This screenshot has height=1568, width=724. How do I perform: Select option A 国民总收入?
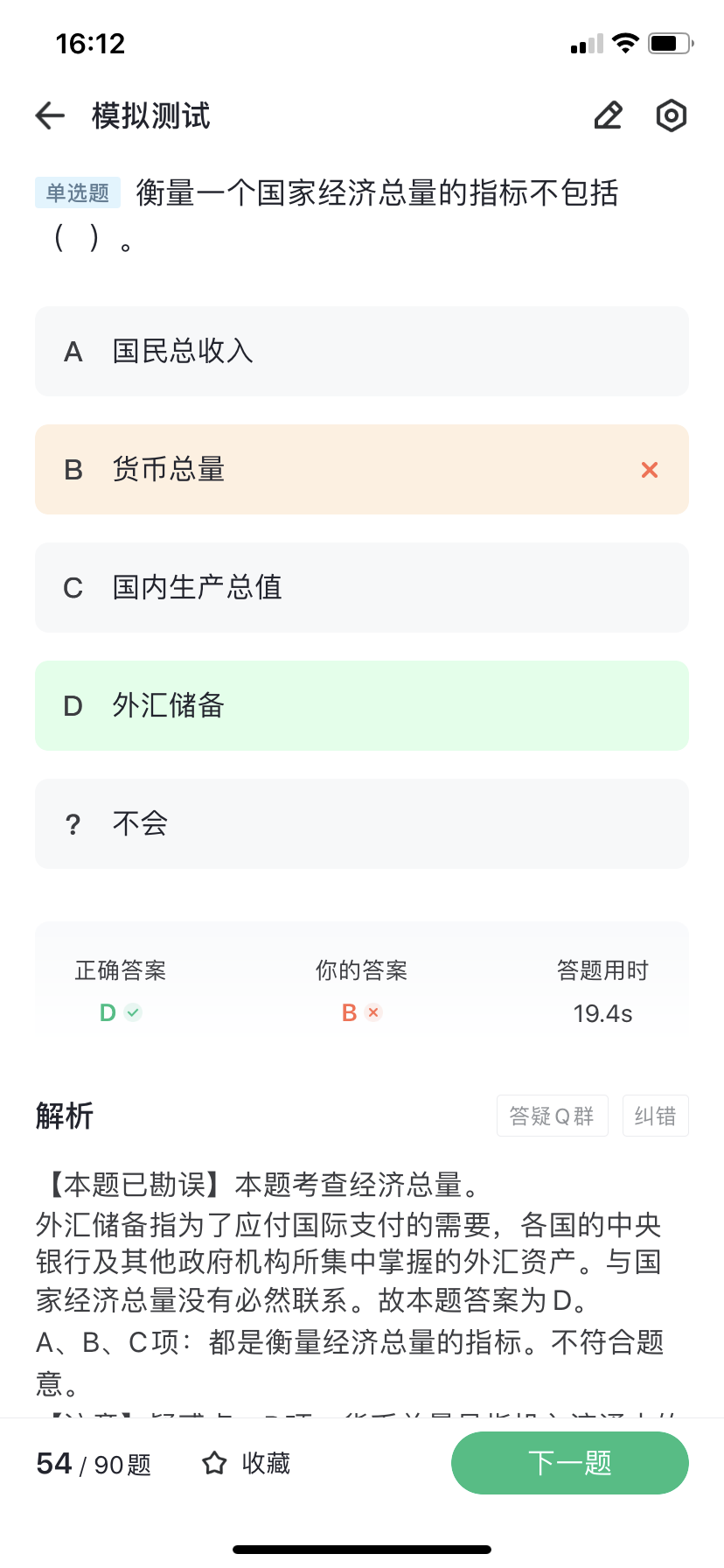point(362,351)
